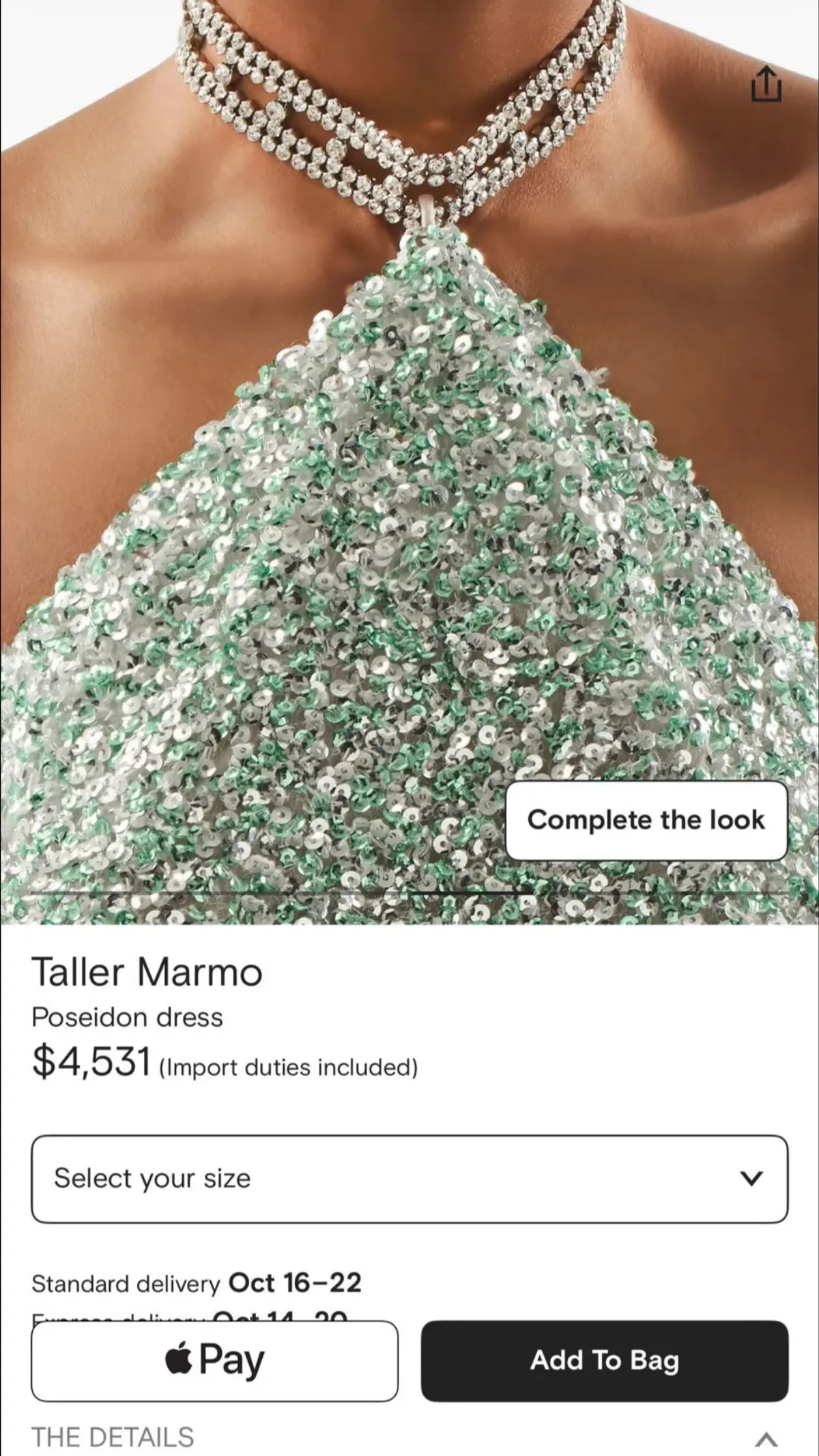Screen dimensions: 819x1456
Task: Tap Complete the look button
Action: pyautogui.click(x=646, y=820)
